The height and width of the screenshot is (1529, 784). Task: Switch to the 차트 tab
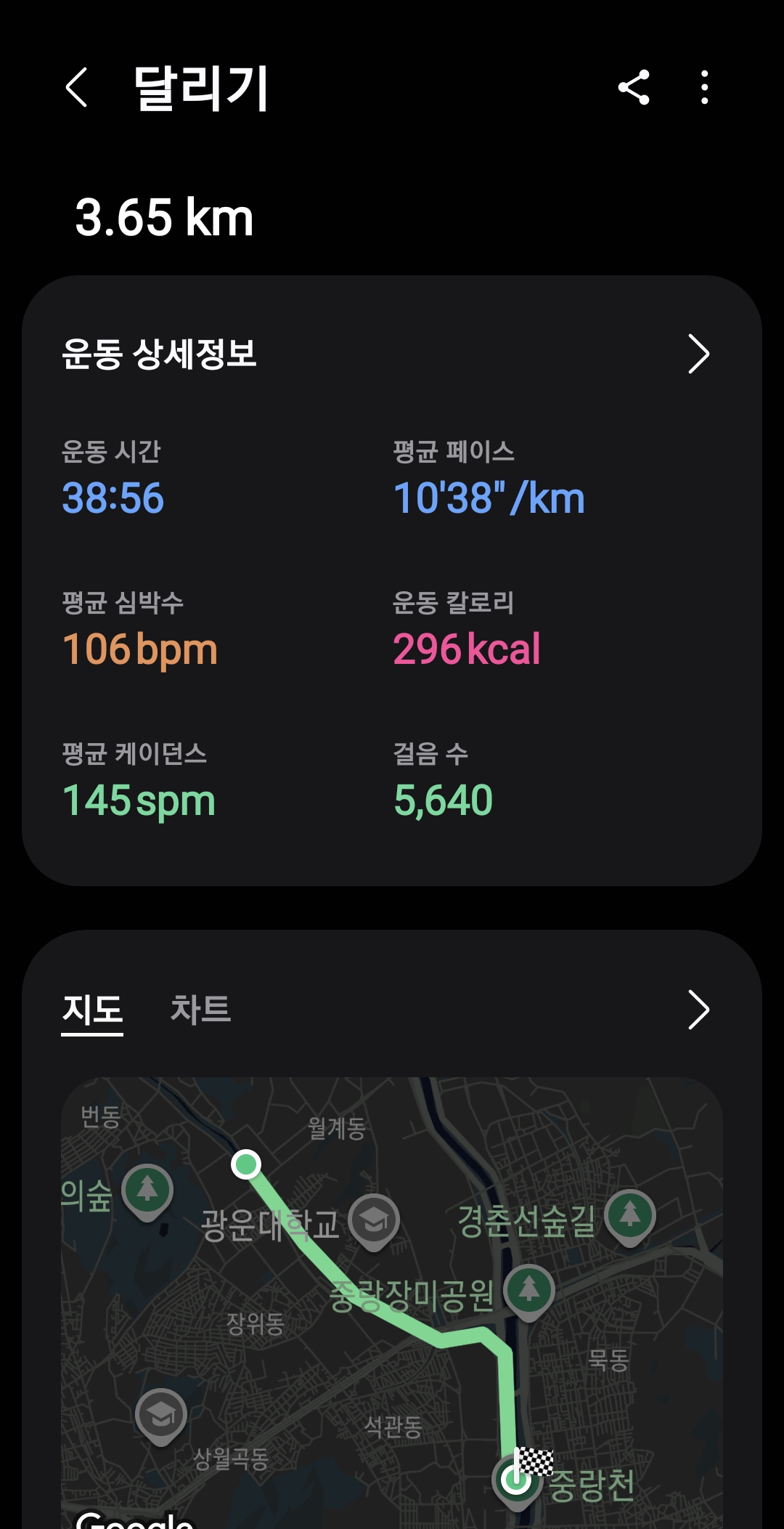200,1010
